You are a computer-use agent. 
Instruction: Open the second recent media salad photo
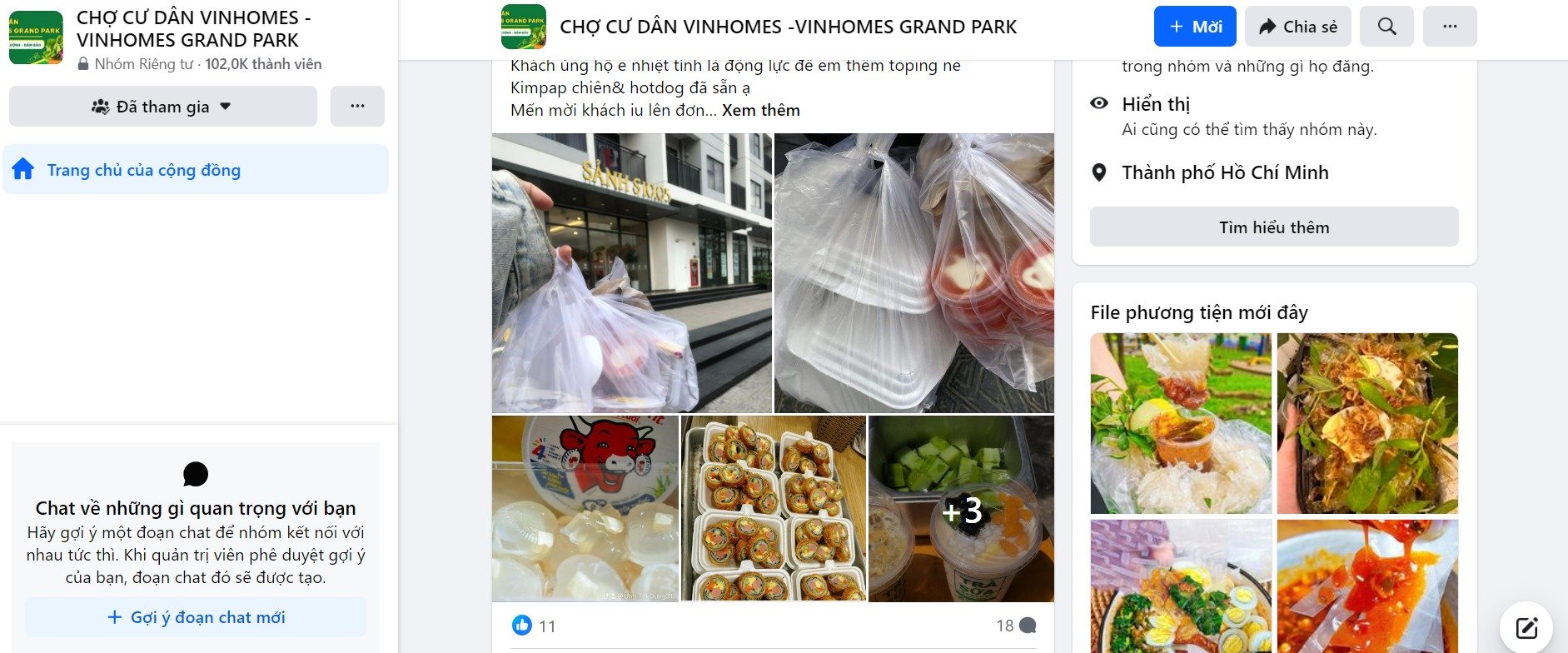coord(1366,423)
